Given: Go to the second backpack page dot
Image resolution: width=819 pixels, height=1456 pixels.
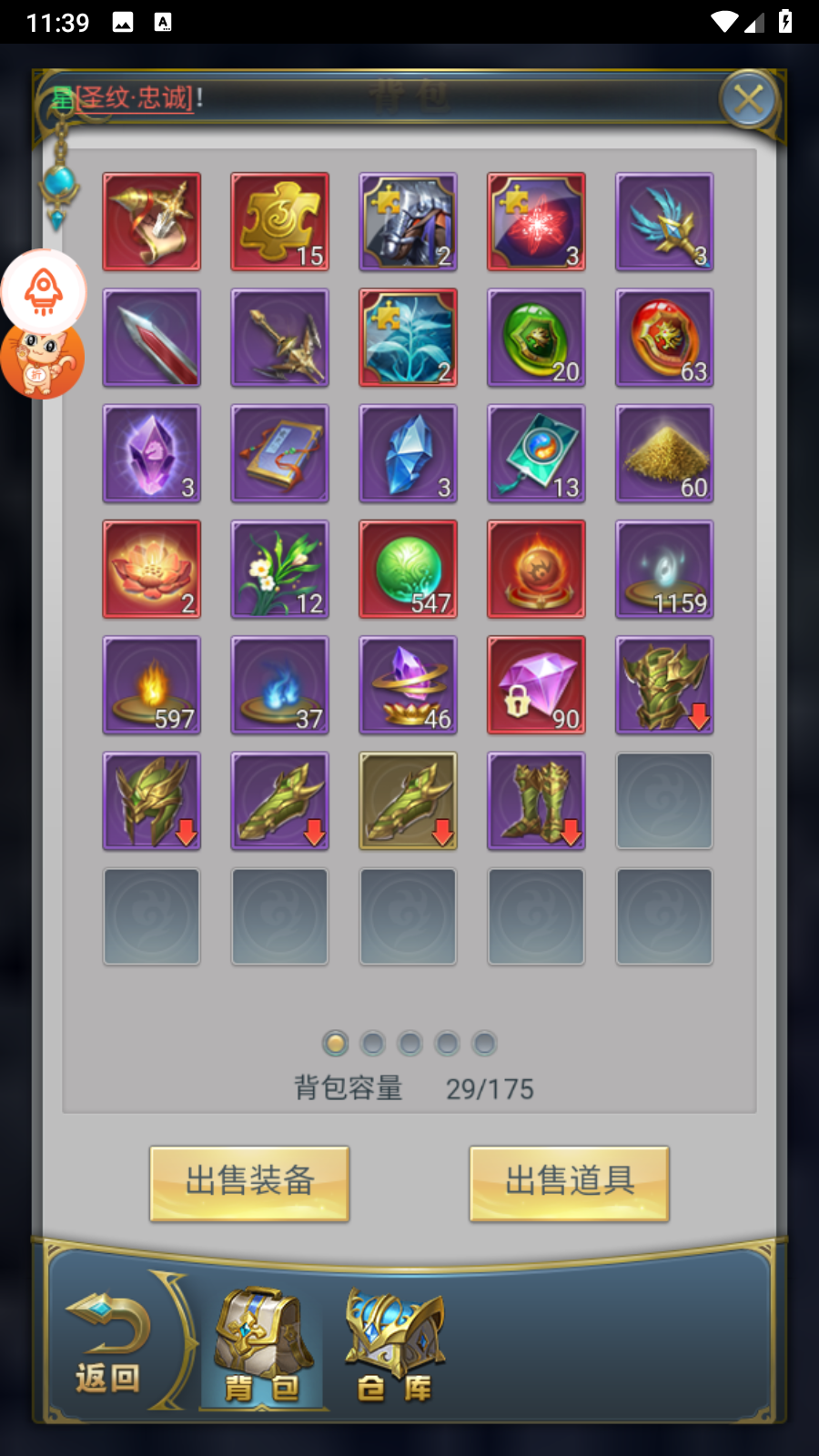Looking at the screenshot, I should tap(372, 1043).
